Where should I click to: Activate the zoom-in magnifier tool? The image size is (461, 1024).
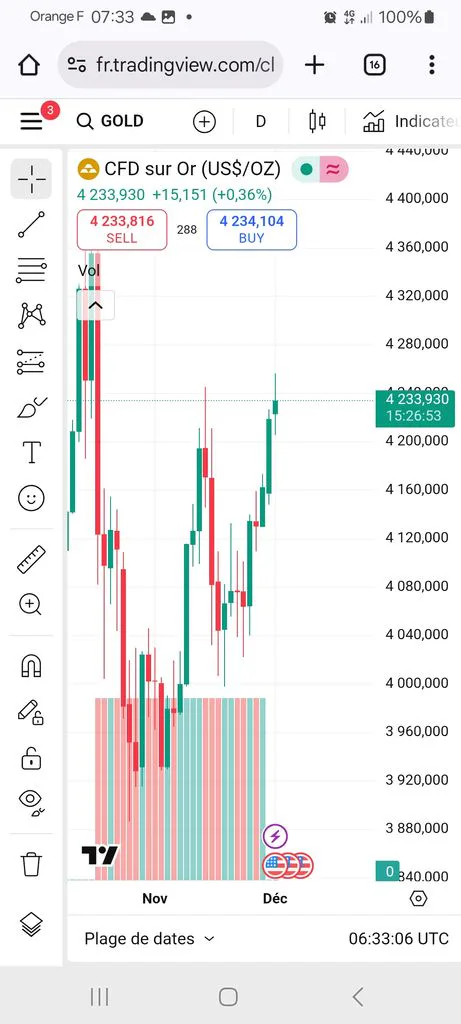[x=31, y=604]
